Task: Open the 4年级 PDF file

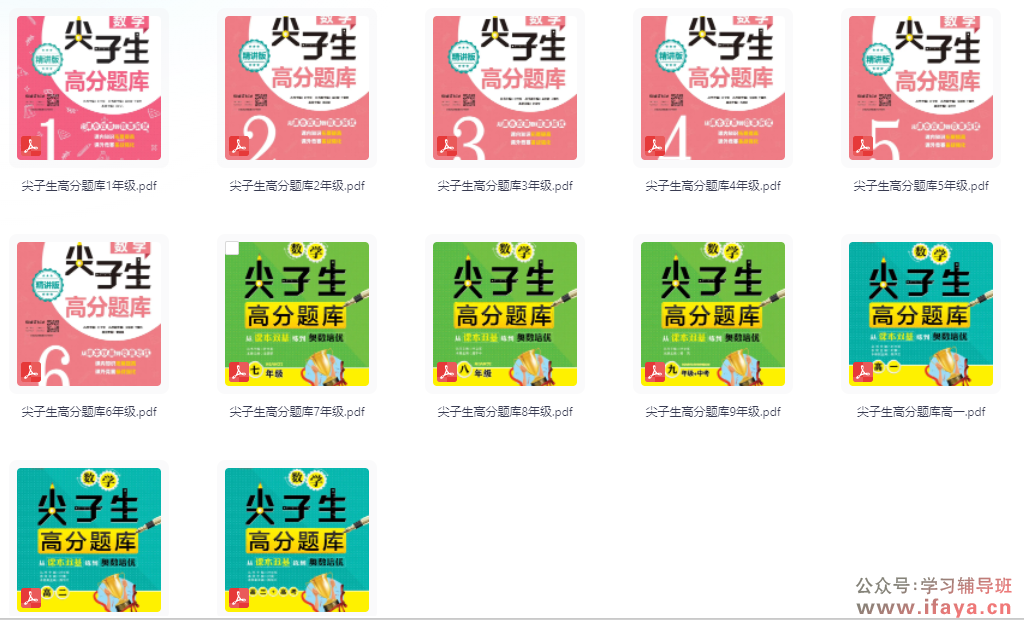Action: [x=713, y=88]
